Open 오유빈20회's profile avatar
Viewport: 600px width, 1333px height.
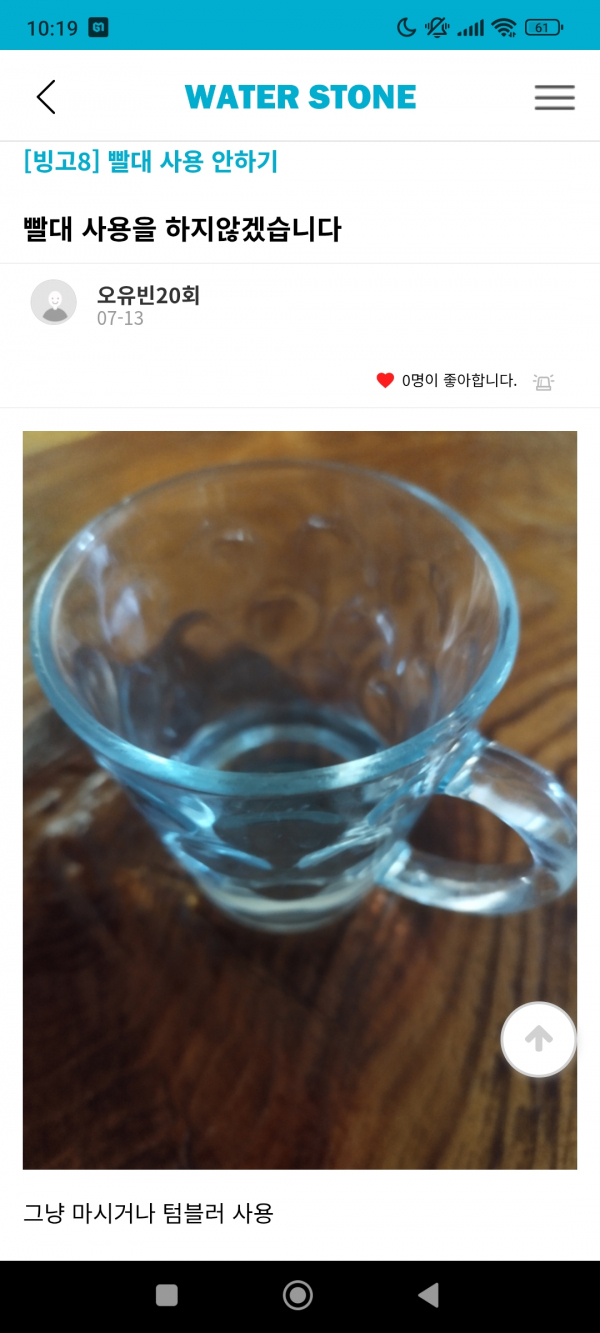pyautogui.click(x=54, y=302)
